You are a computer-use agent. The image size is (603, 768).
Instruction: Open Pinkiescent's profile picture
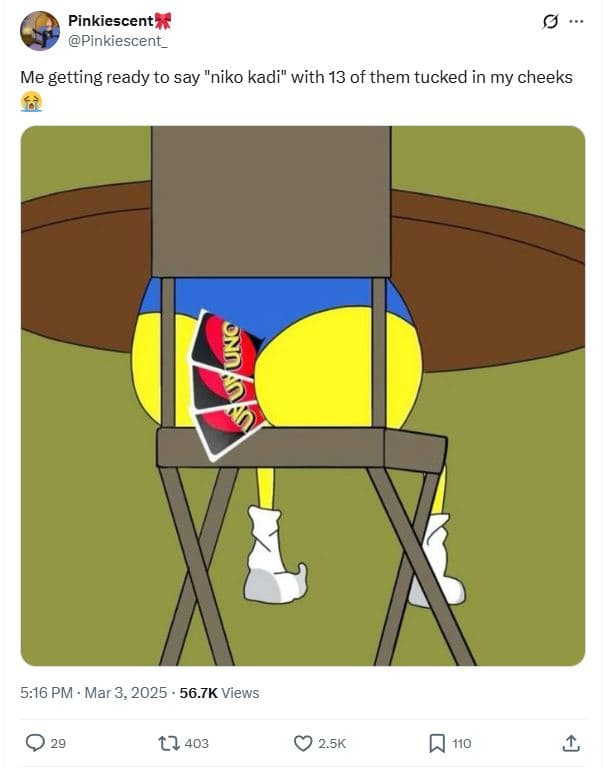click(x=40, y=31)
